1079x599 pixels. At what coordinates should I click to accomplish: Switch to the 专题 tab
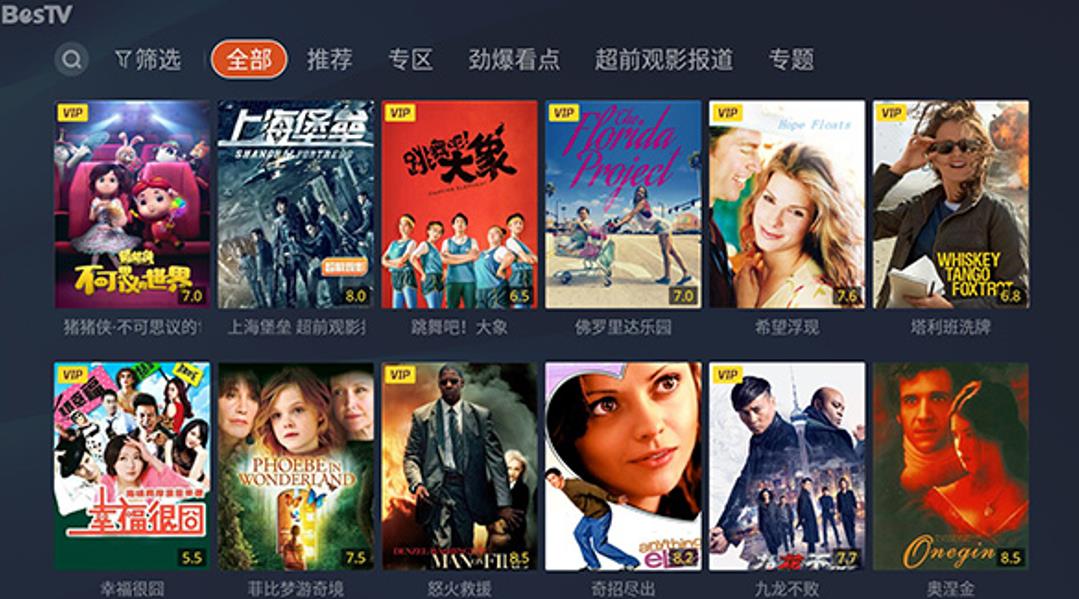tap(791, 60)
